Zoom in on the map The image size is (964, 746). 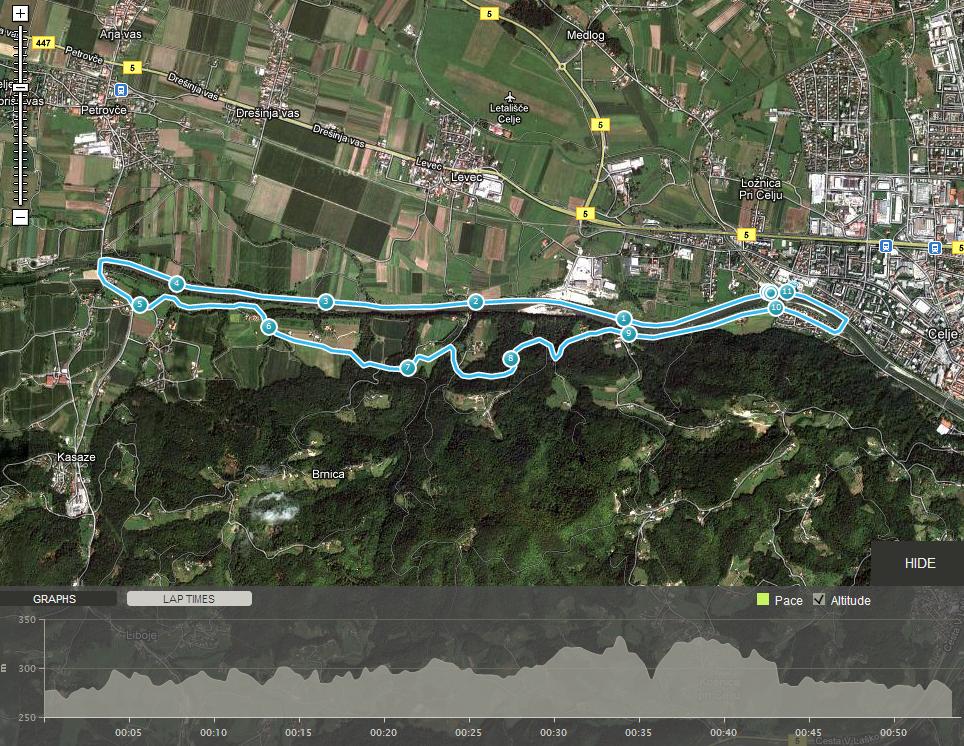coord(19,15)
